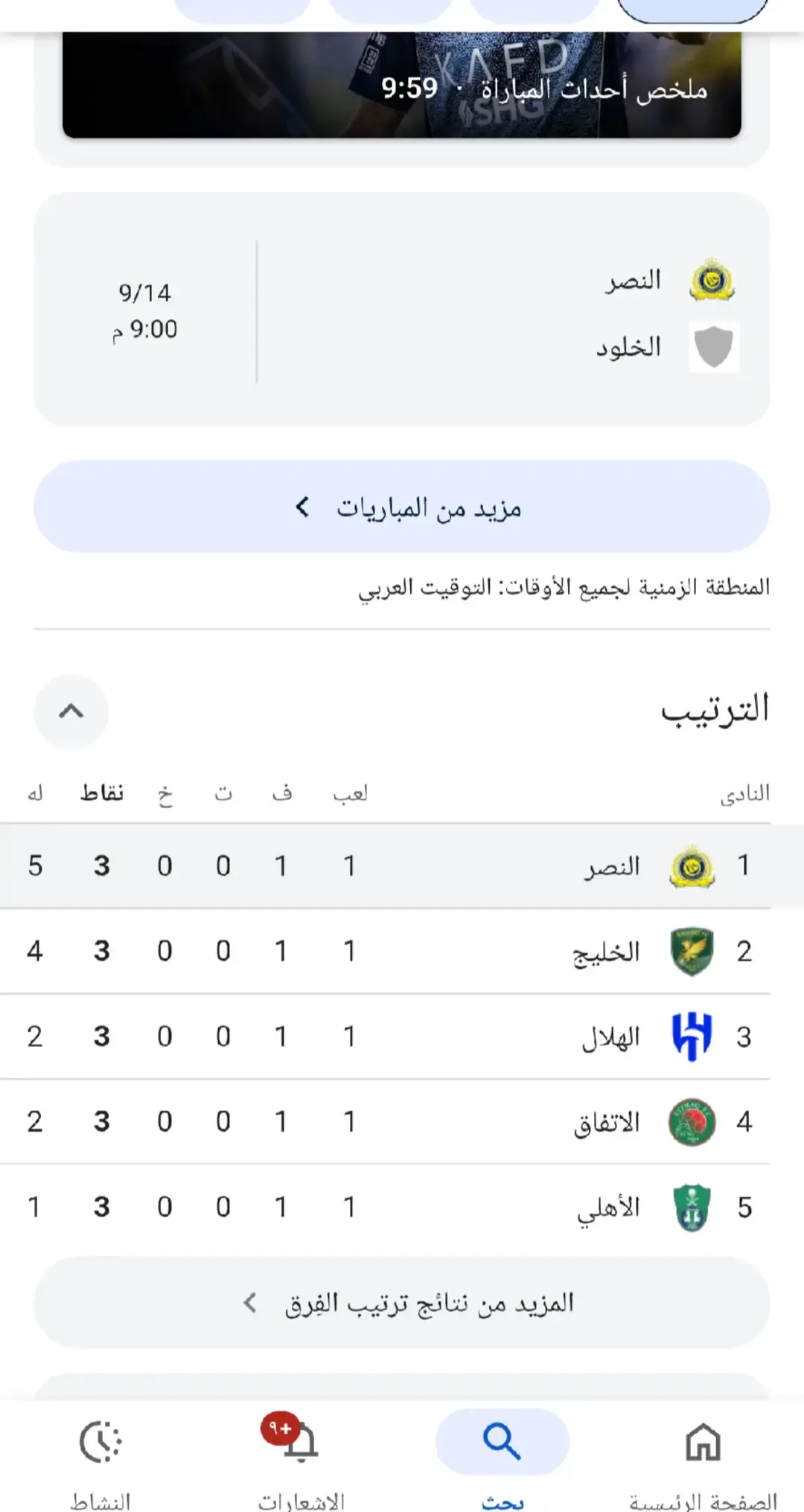Play the match highlights video
The image size is (804, 1512).
tap(402, 85)
